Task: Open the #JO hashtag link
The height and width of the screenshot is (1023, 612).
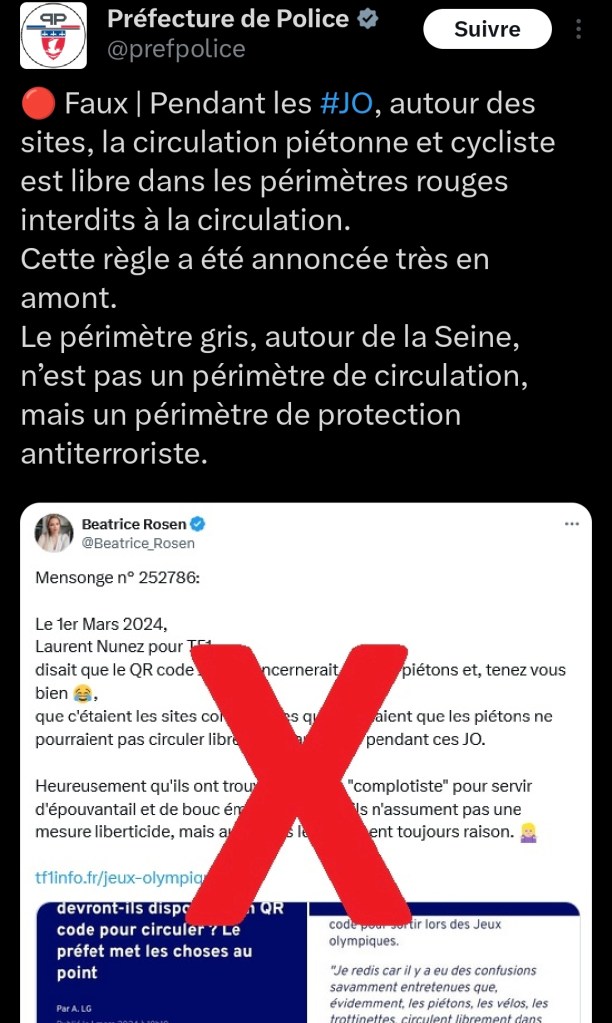Action: pos(347,103)
